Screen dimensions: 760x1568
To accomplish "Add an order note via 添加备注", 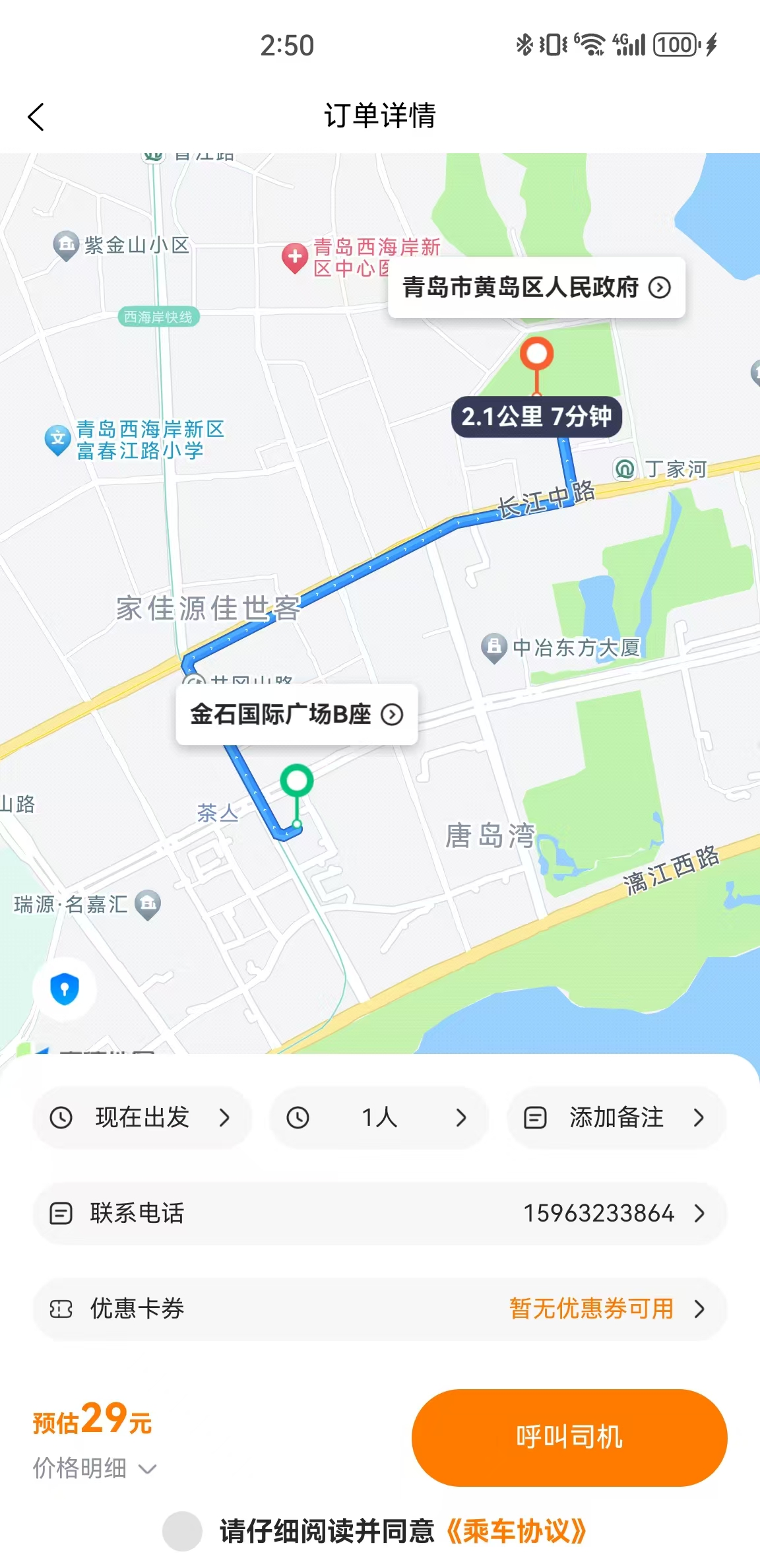I will pos(616,1117).
